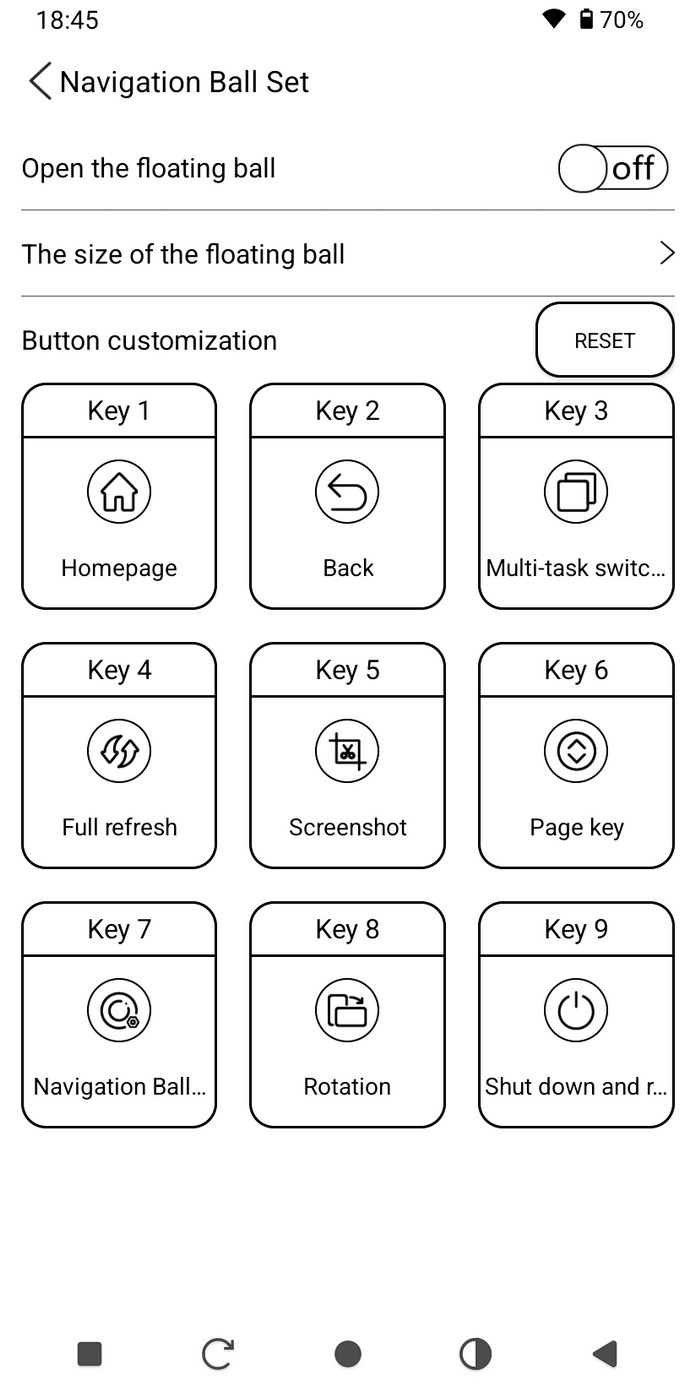Tap the refresh icon in navigation bar

(218, 1354)
